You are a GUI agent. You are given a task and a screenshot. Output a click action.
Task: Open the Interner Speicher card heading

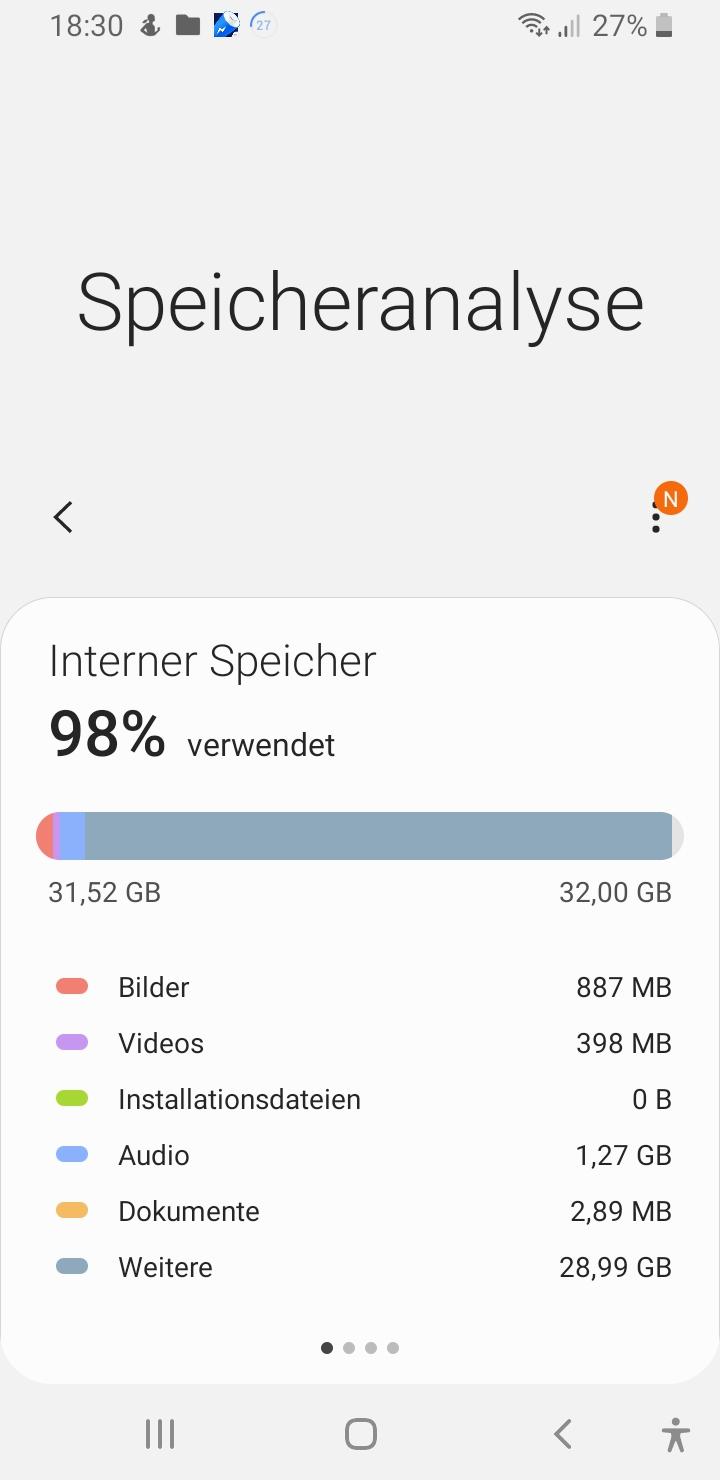(212, 660)
